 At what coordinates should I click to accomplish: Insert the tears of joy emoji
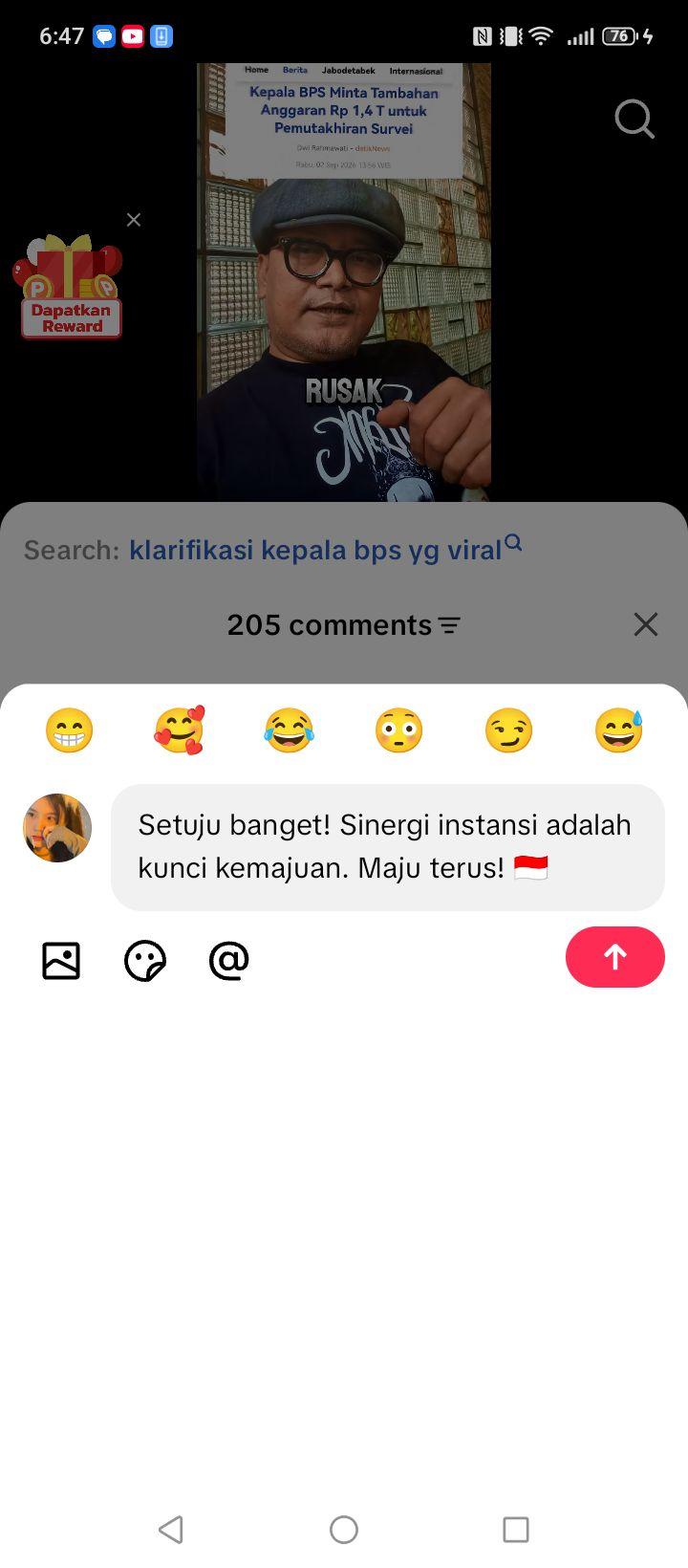pyautogui.click(x=290, y=731)
